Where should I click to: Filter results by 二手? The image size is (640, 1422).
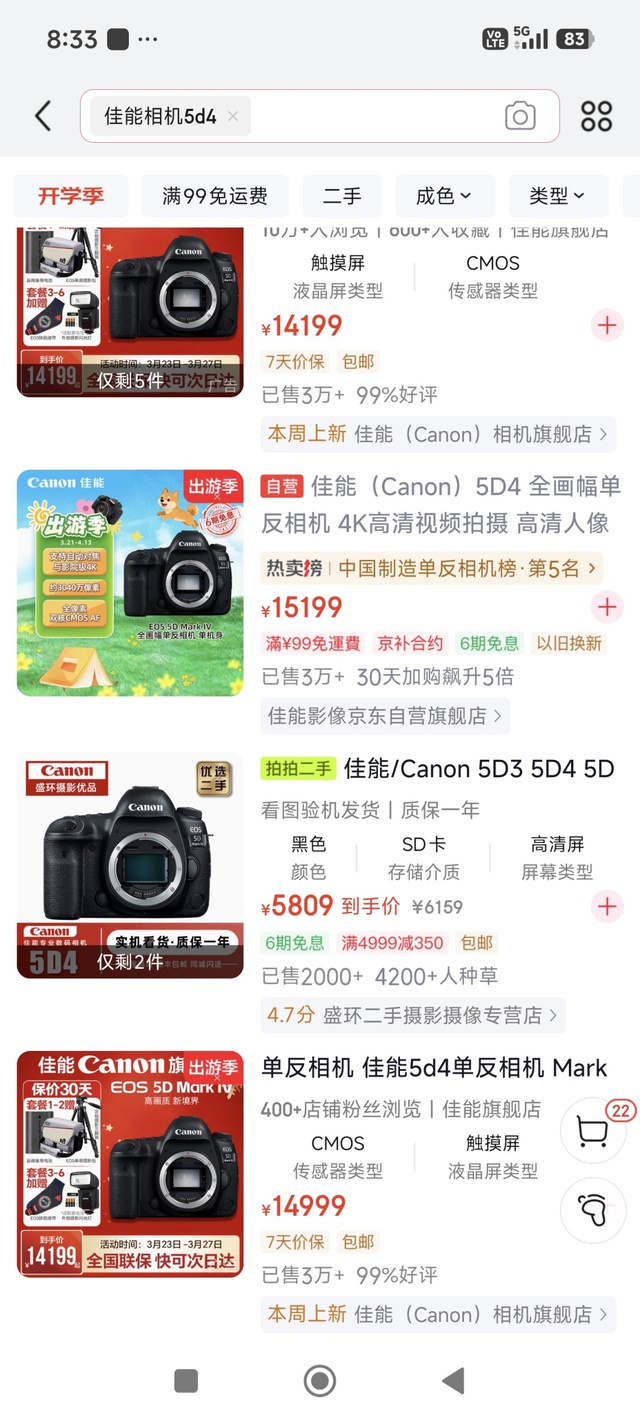point(342,196)
